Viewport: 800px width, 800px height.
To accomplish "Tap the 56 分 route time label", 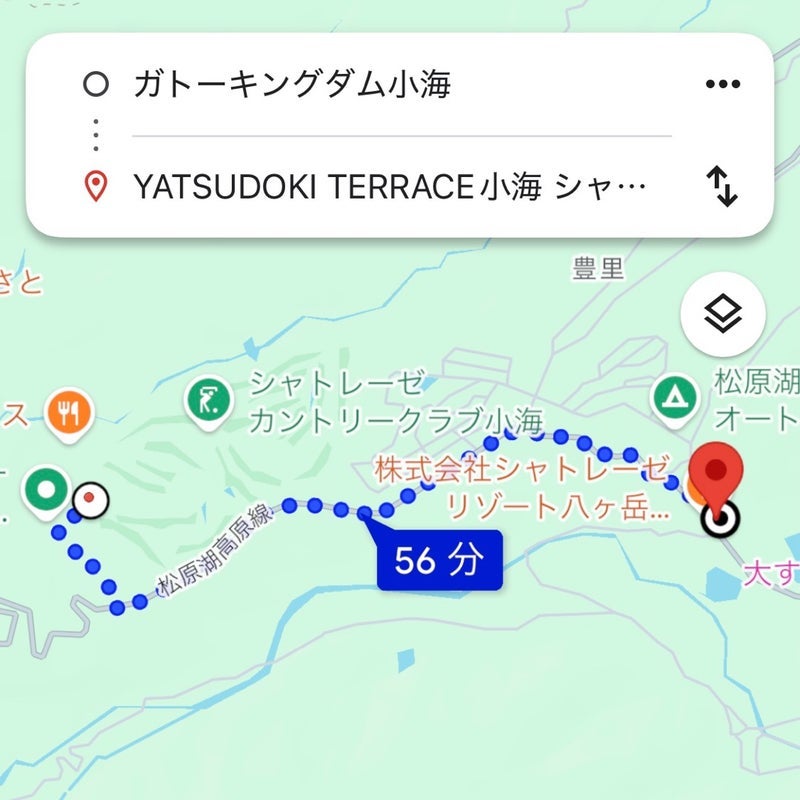I will pos(436,561).
